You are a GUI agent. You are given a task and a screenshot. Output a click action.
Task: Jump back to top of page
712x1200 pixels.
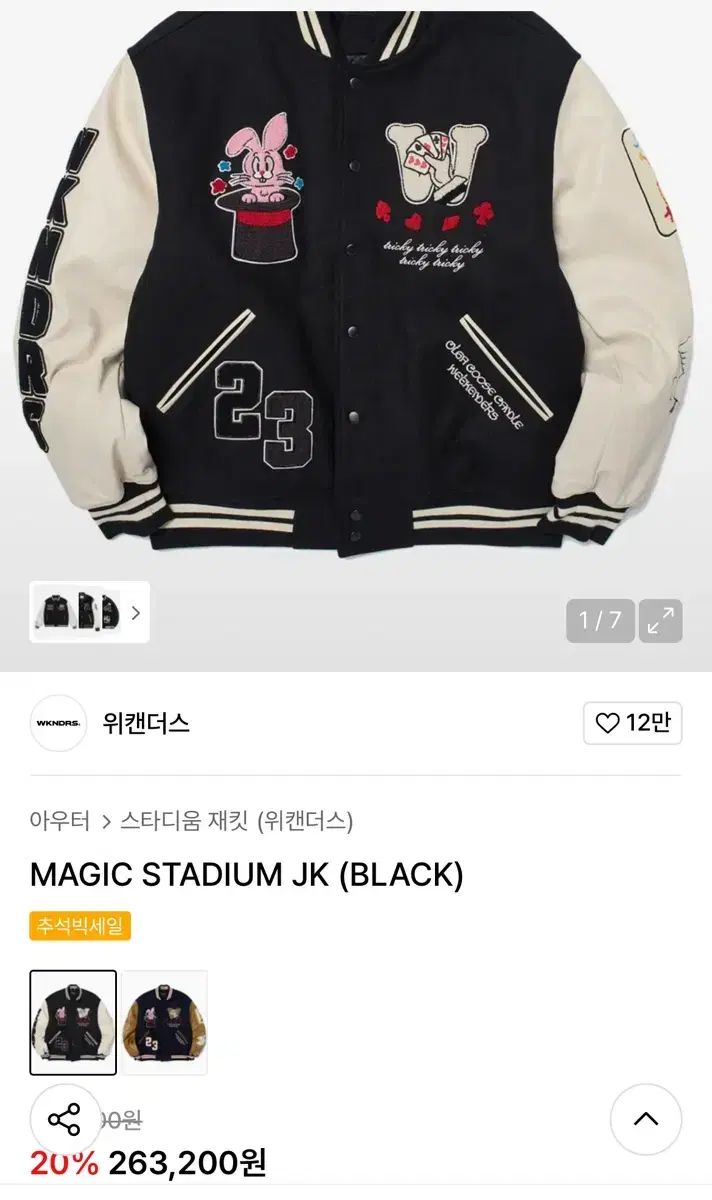[x=646, y=1119]
